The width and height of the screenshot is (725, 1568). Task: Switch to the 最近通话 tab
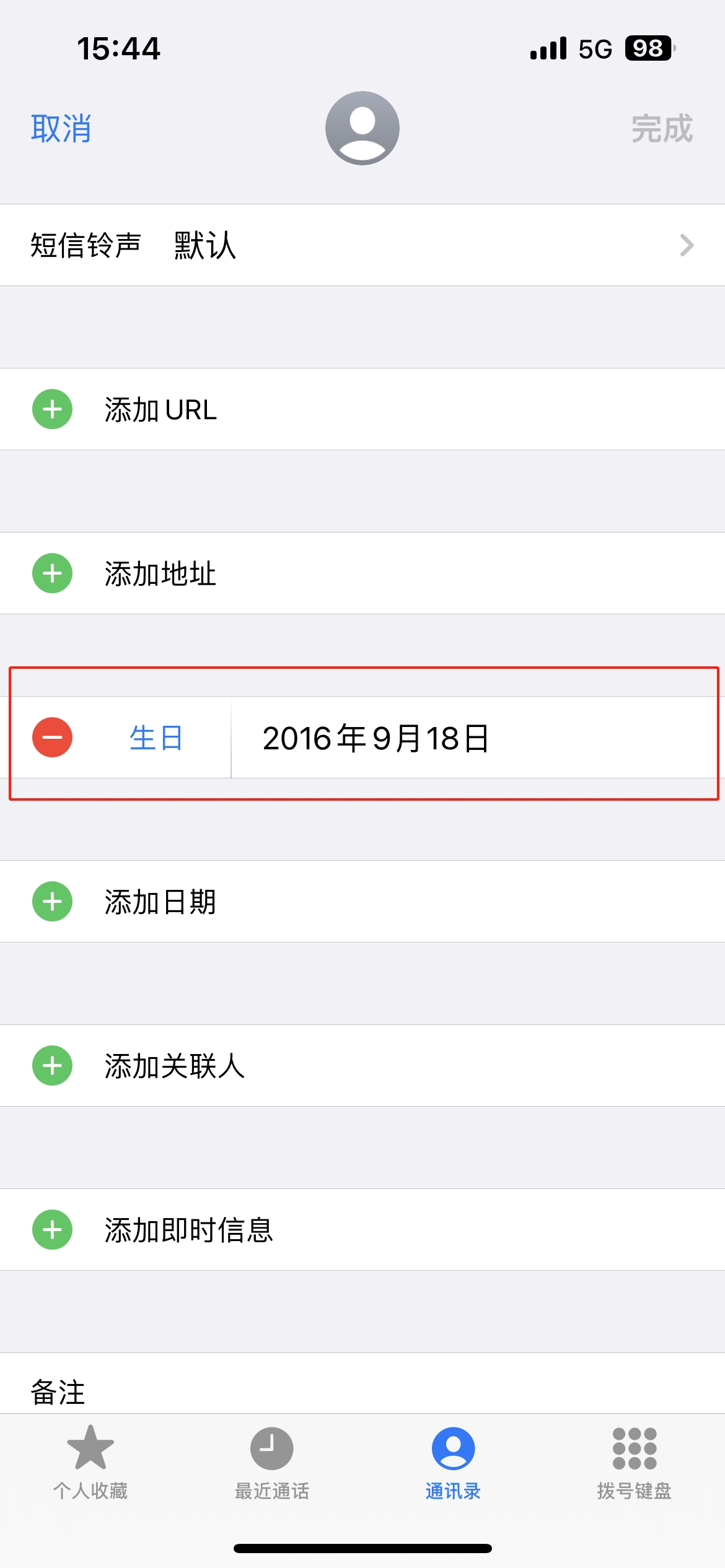point(271,1463)
